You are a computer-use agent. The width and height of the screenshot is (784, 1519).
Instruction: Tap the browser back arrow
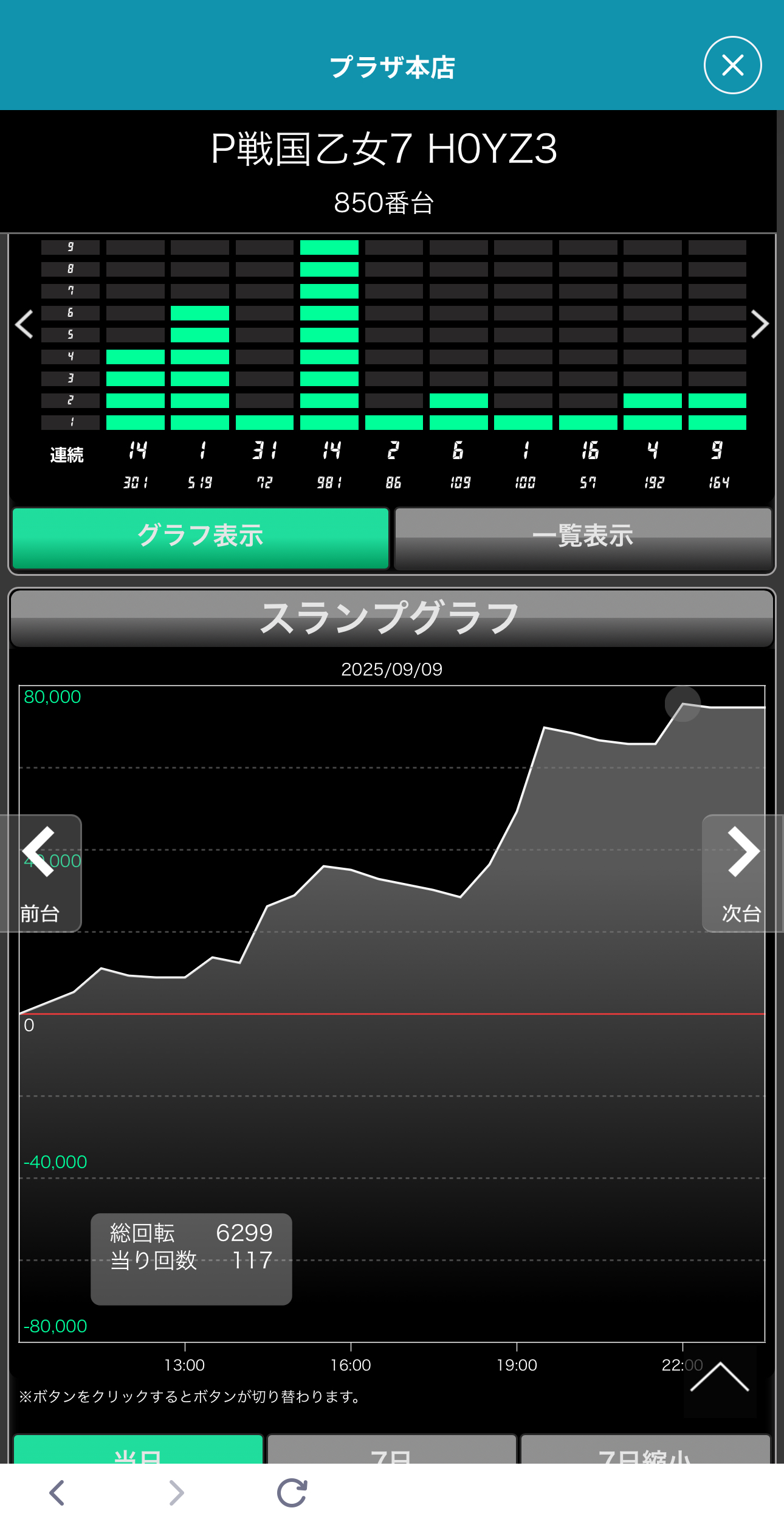coord(57,1493)
